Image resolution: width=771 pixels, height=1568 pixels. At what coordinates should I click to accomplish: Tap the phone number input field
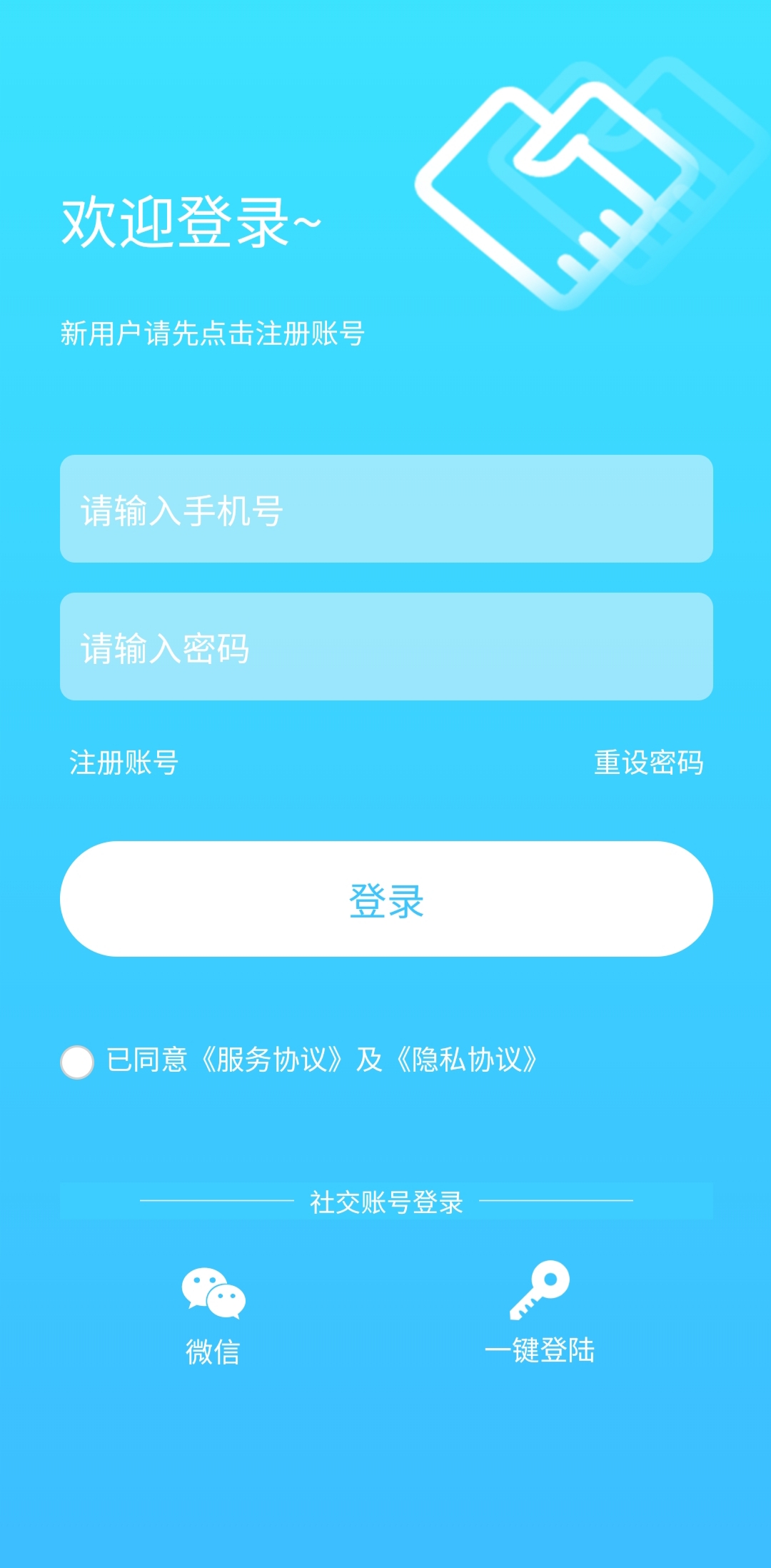[386, 508]
